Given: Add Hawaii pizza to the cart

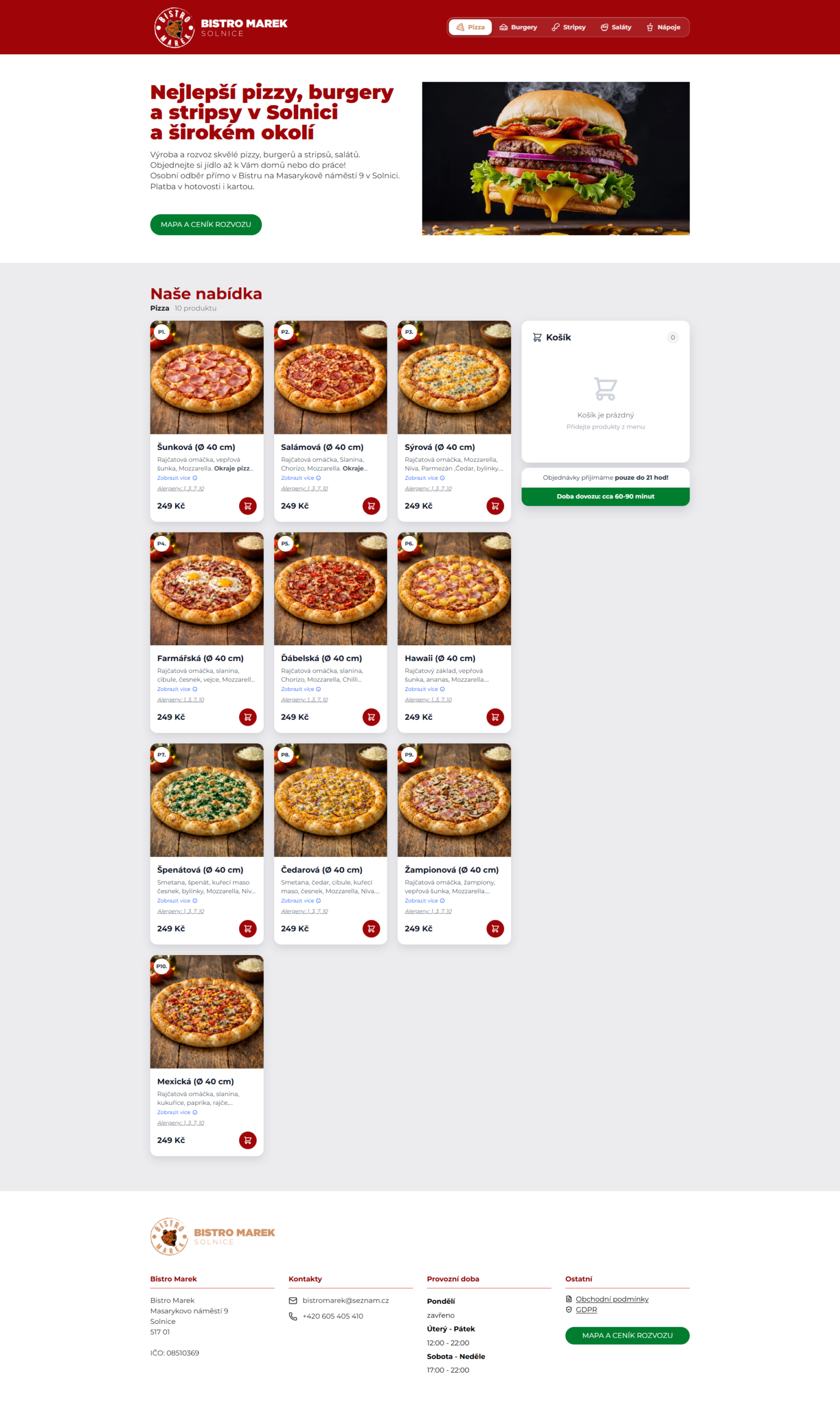Looking at the screenshot, I should tap(495, 716).
